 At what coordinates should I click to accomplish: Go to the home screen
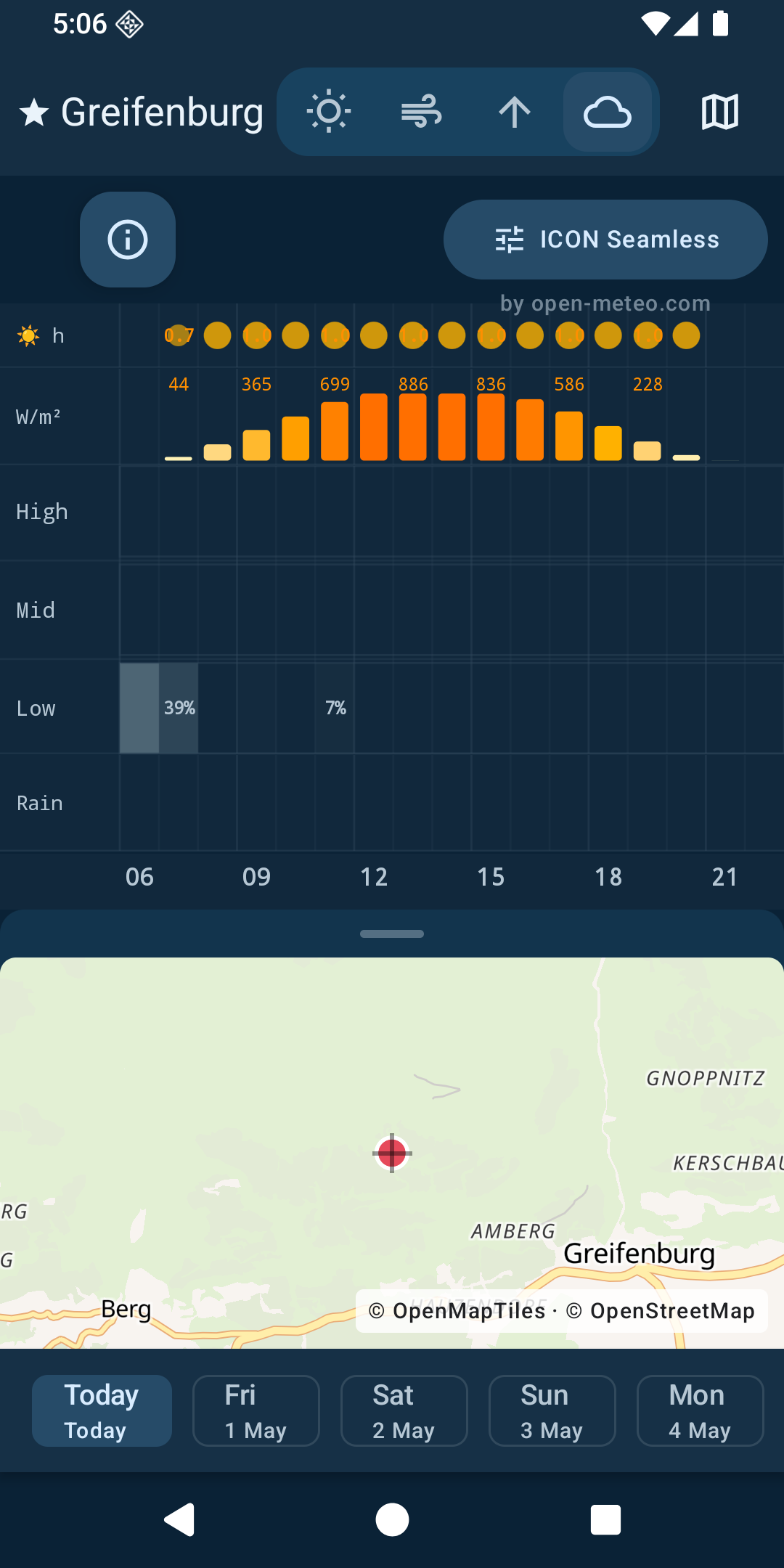pyautogui.click(x=392, y=1519)
